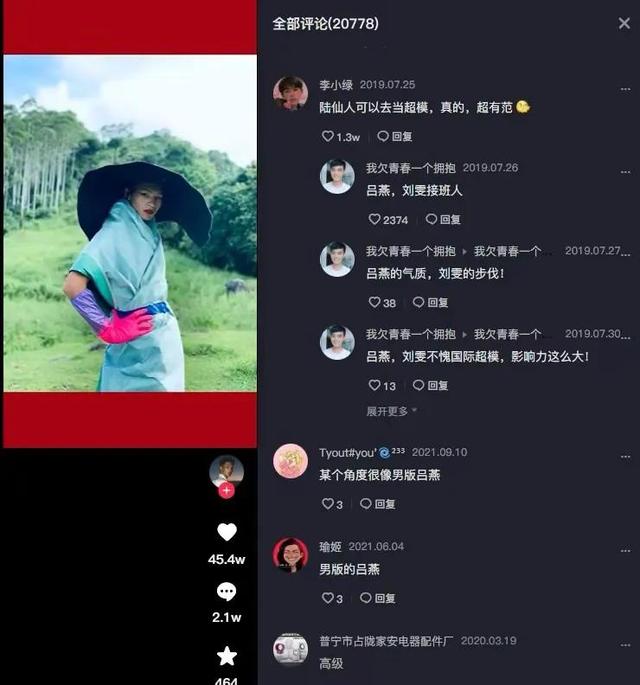
Task: Expand more replies via 展开更多
Action: [x=391, y=411]
